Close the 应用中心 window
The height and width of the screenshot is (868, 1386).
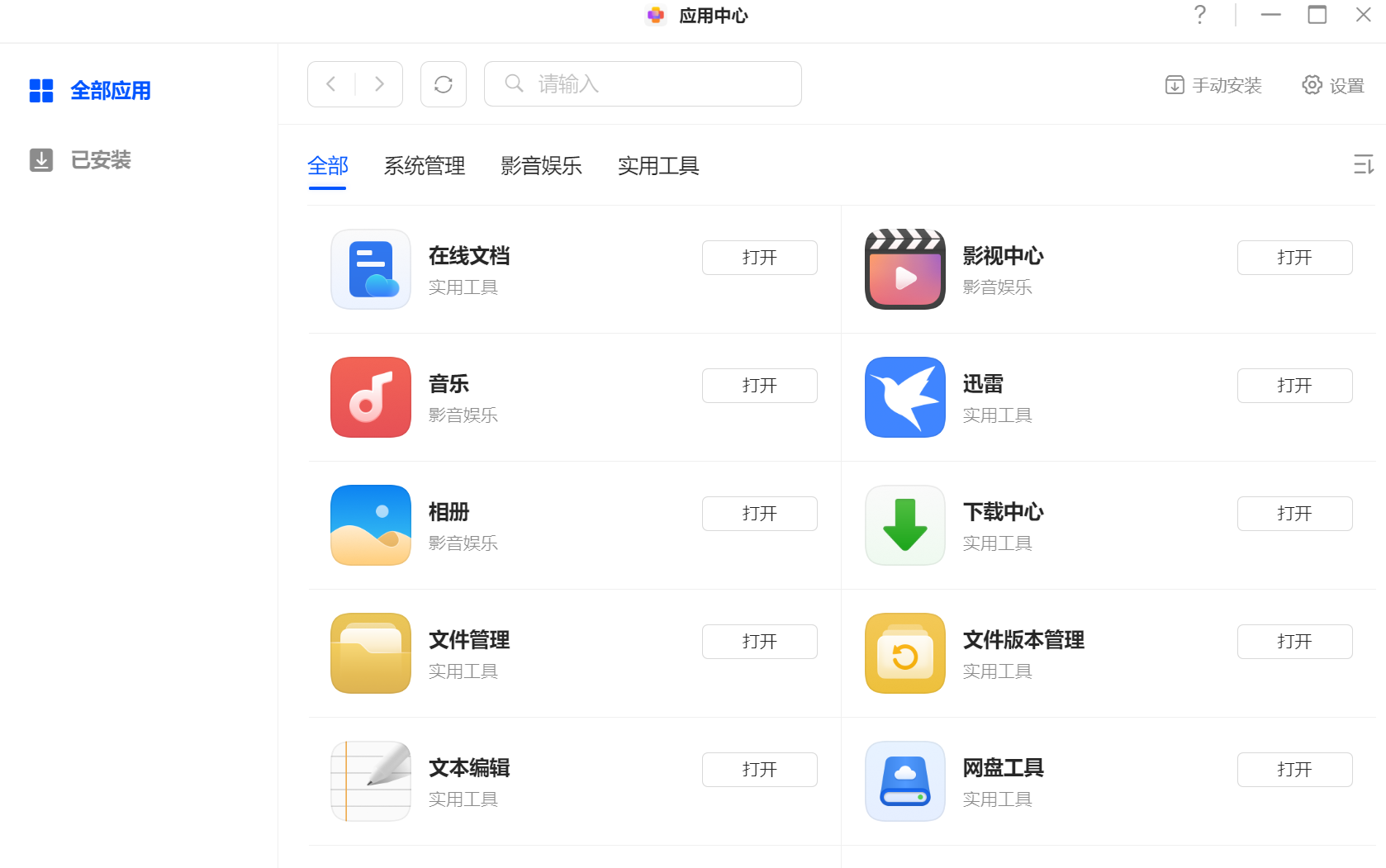[x=1363, y=15]
